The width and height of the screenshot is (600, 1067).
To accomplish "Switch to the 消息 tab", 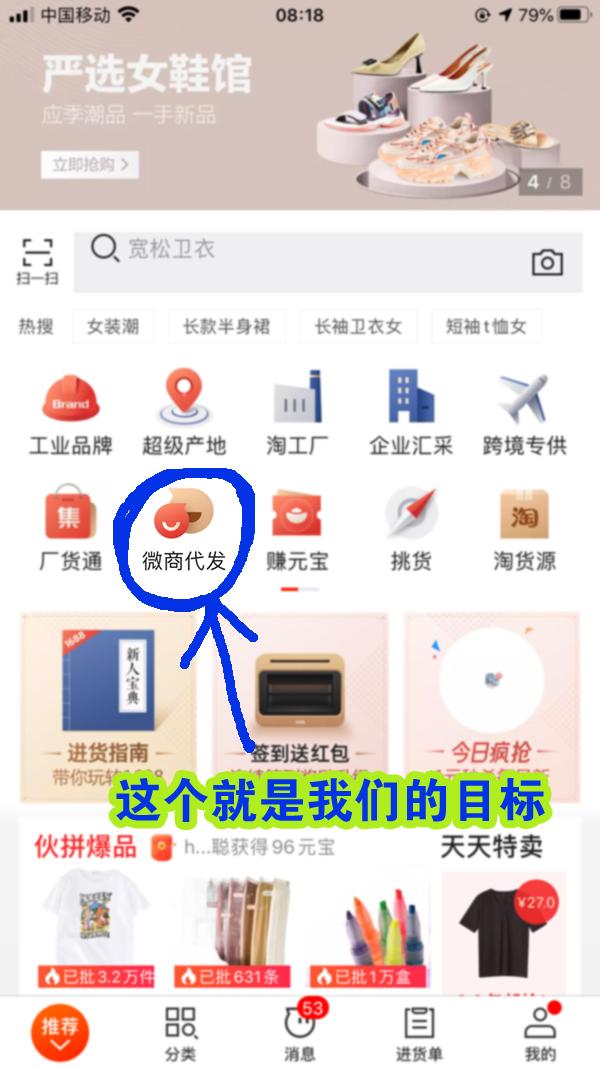I will [x=300, y=1033].
